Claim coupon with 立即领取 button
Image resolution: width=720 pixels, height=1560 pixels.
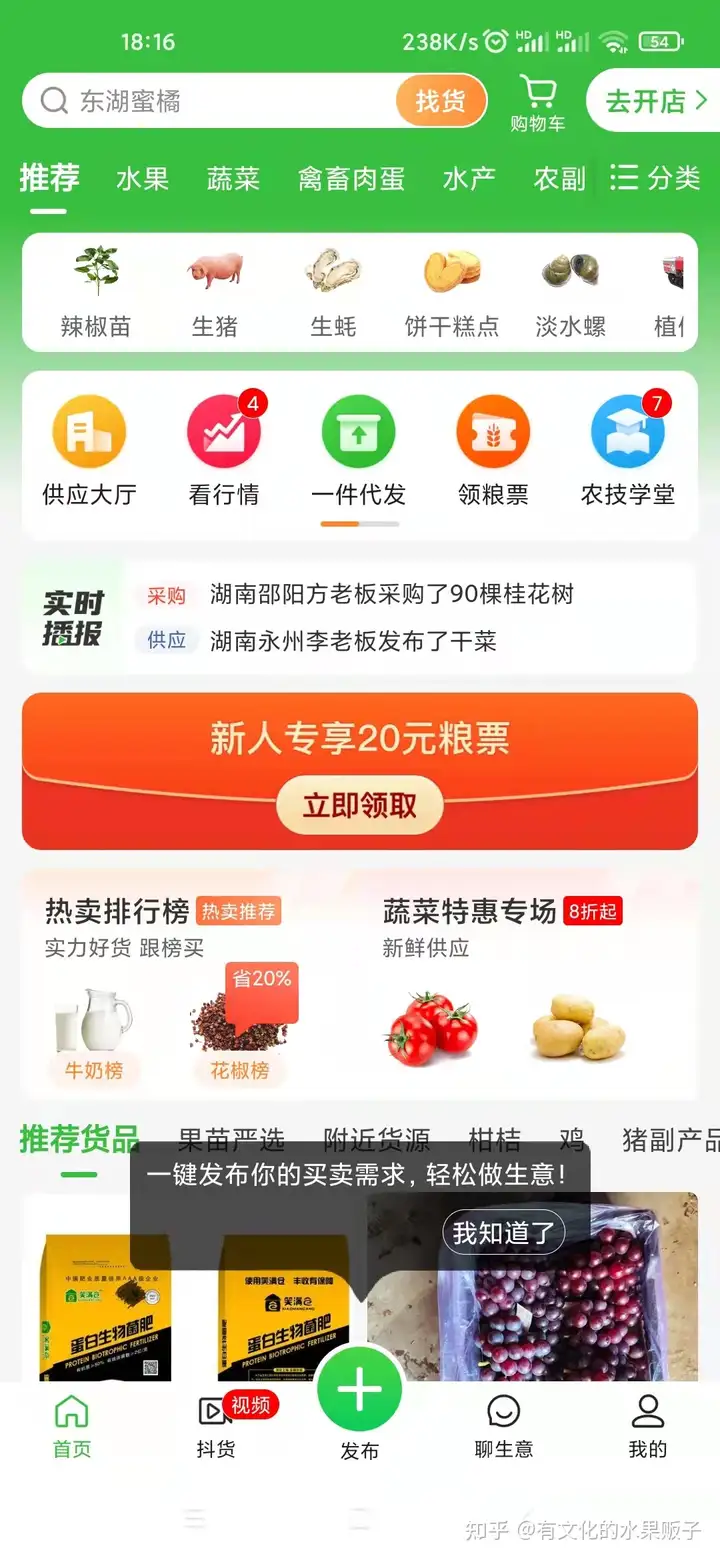tap(359, 806)
